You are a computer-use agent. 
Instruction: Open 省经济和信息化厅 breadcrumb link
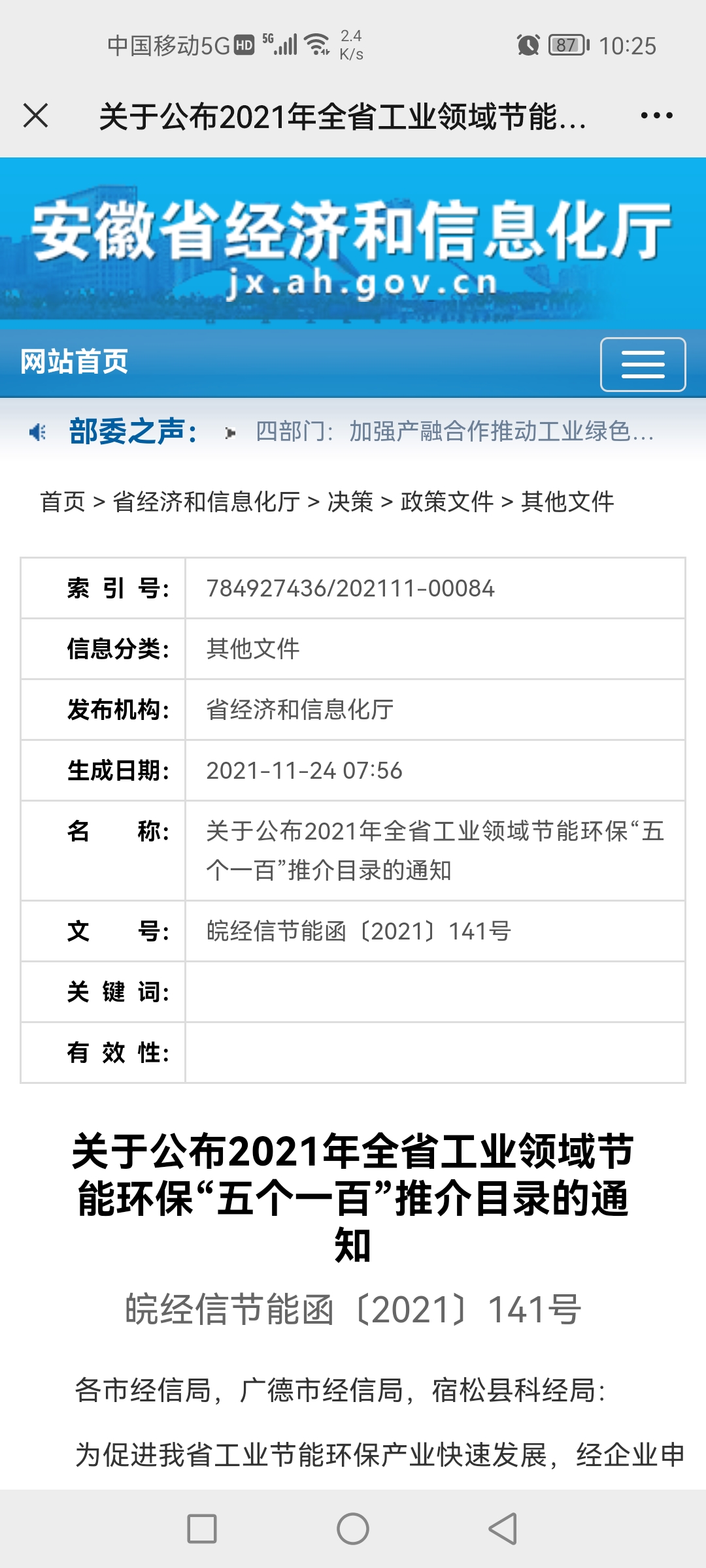click(x=207, y=502)
